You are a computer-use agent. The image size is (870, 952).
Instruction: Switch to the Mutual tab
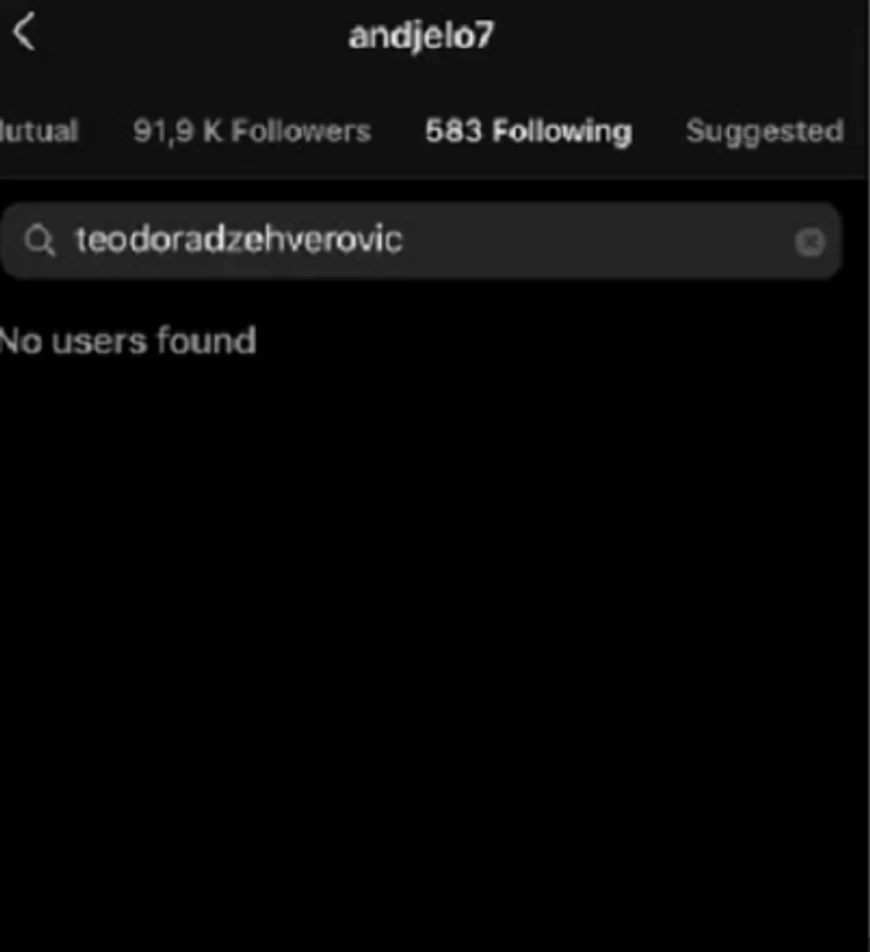[38, 131]
